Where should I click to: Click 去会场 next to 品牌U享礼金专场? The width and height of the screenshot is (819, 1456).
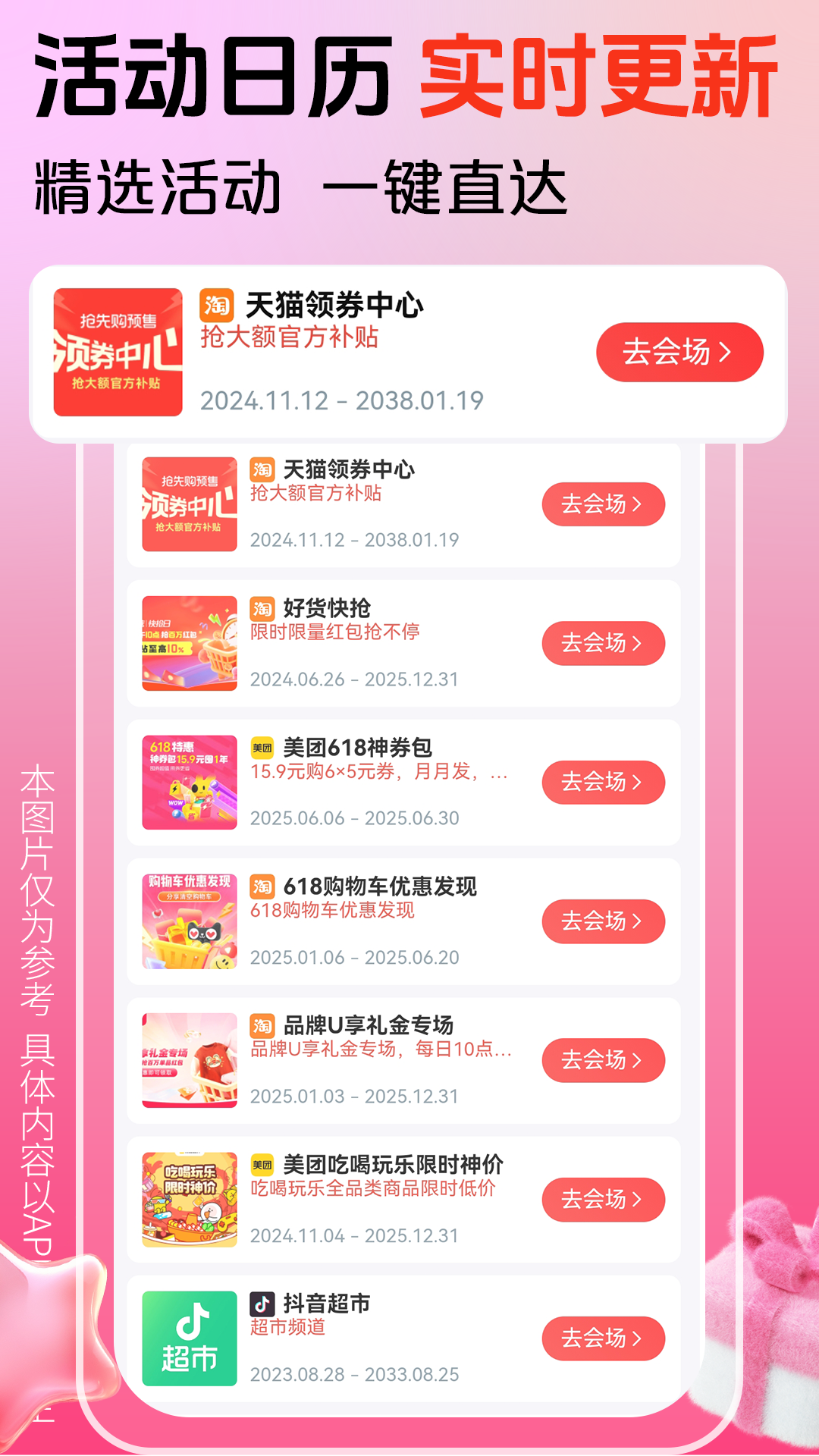click(603, 1060)
